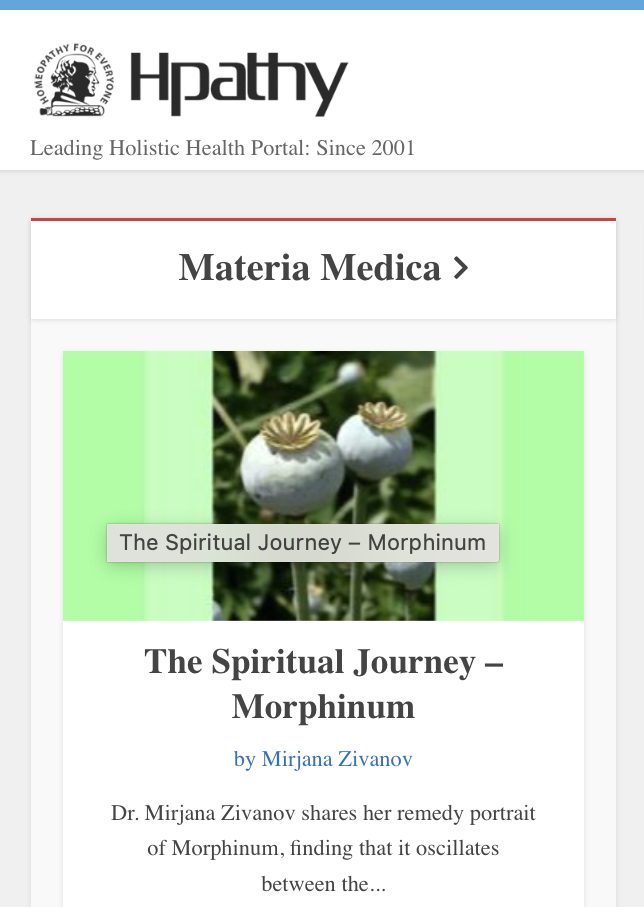This screenshot has width=644, height=907.
Task: Read The Spiritual Journey – Morphinum article
Action: coord(323,684)
